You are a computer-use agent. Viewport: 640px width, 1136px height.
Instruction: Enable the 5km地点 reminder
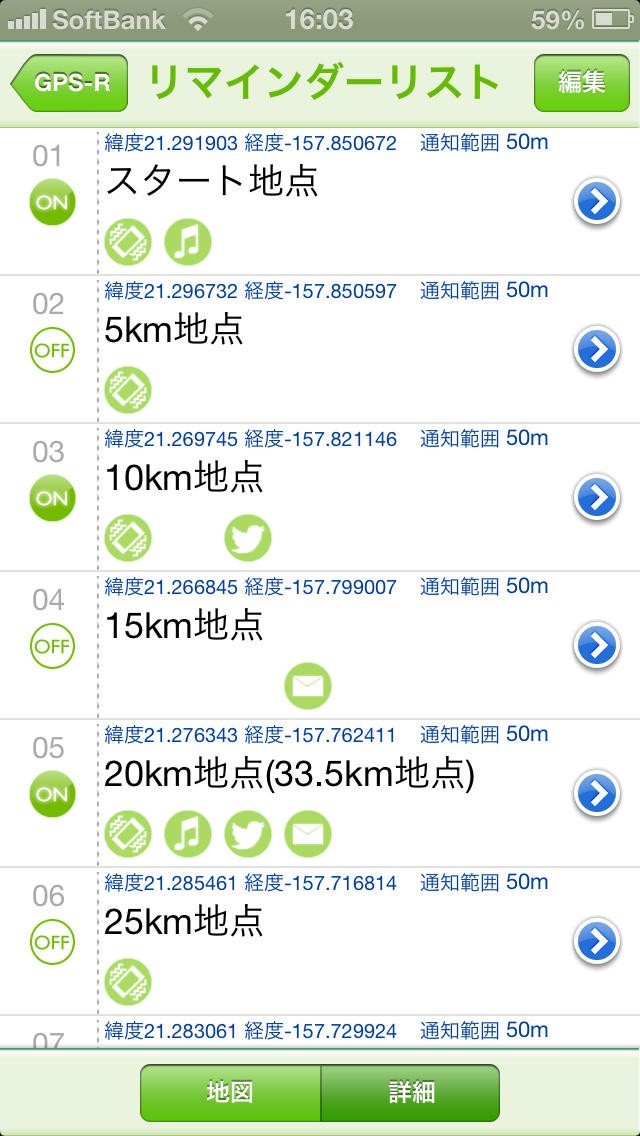click(52, 350)
